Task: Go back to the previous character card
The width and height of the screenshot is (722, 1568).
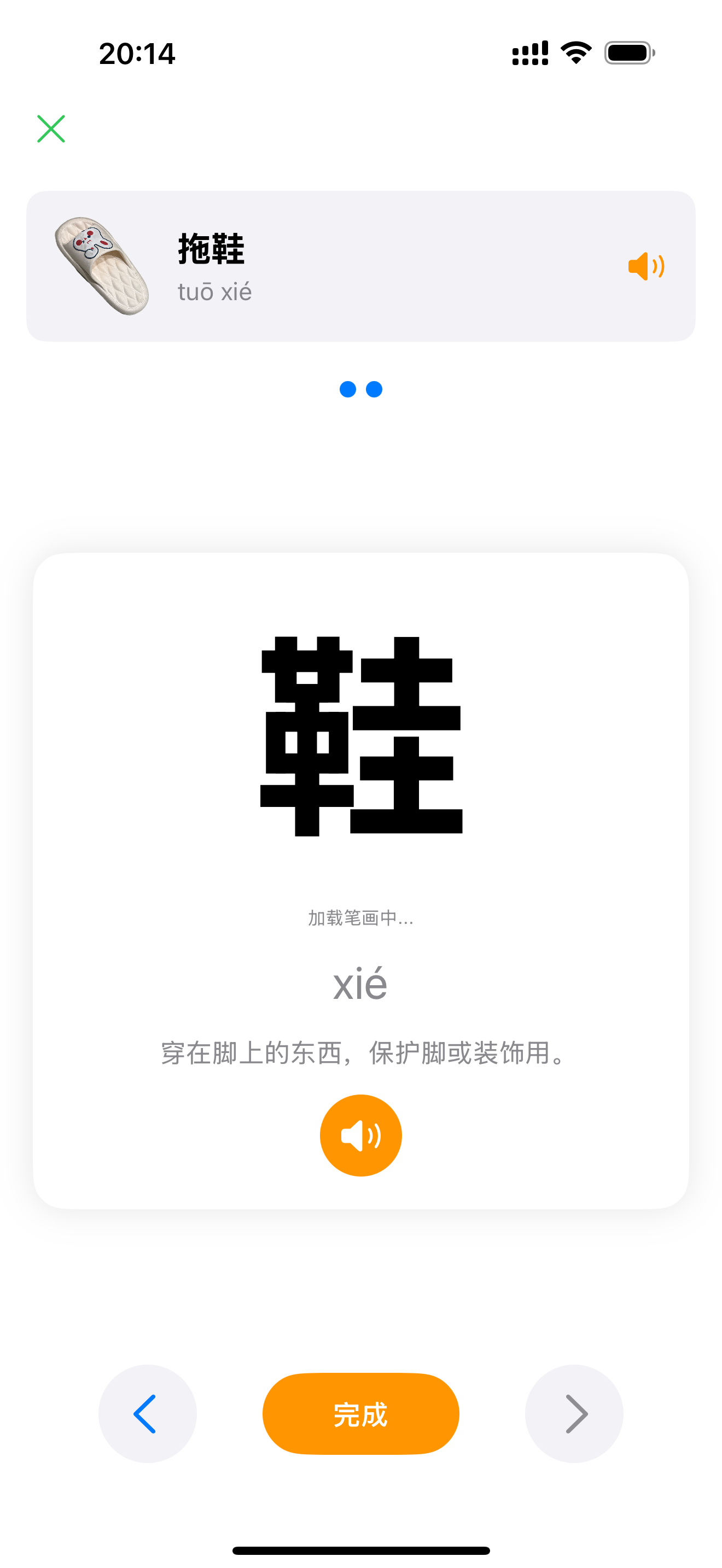Action: [x=147, y=1413]
